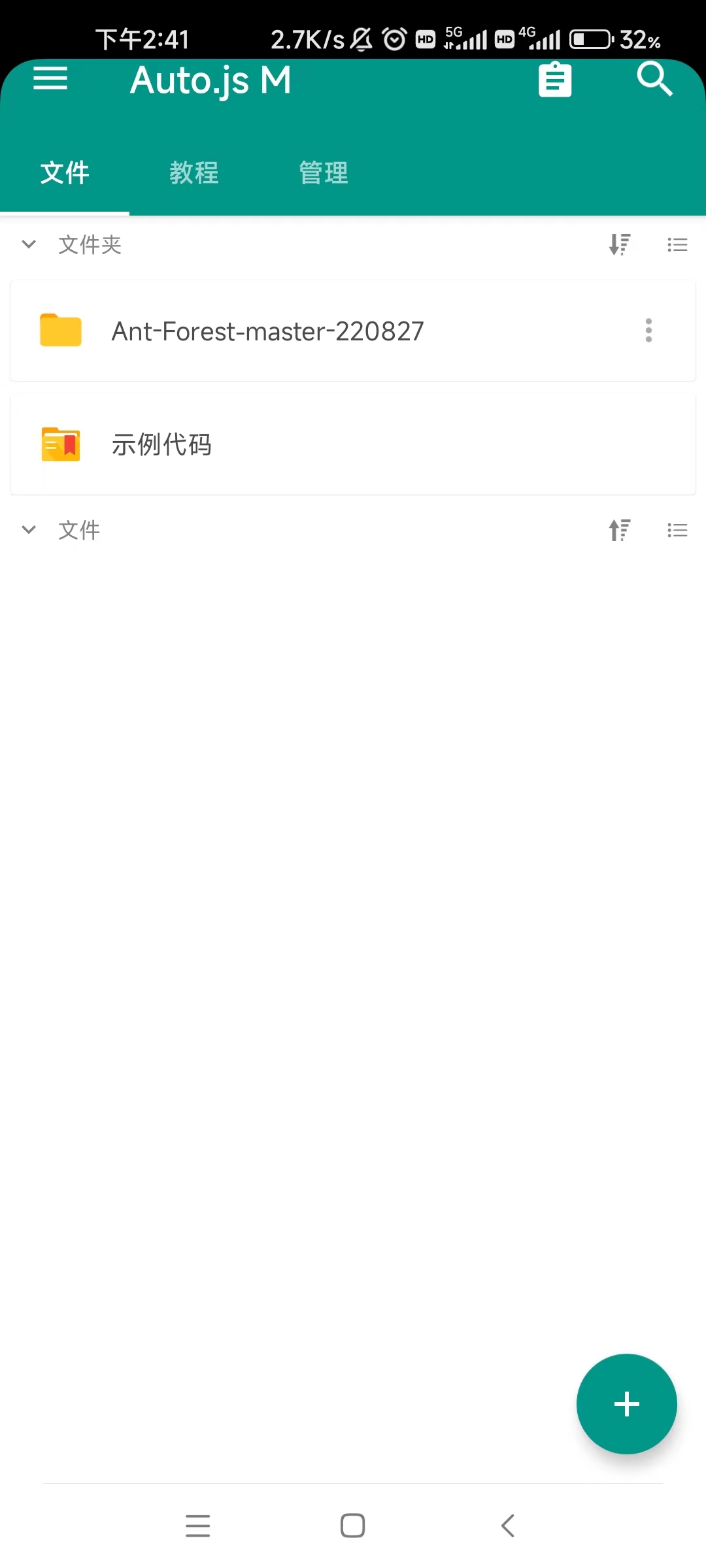
Task: Open the Ant-Forest-master-220827 folder
Action: 353,331
